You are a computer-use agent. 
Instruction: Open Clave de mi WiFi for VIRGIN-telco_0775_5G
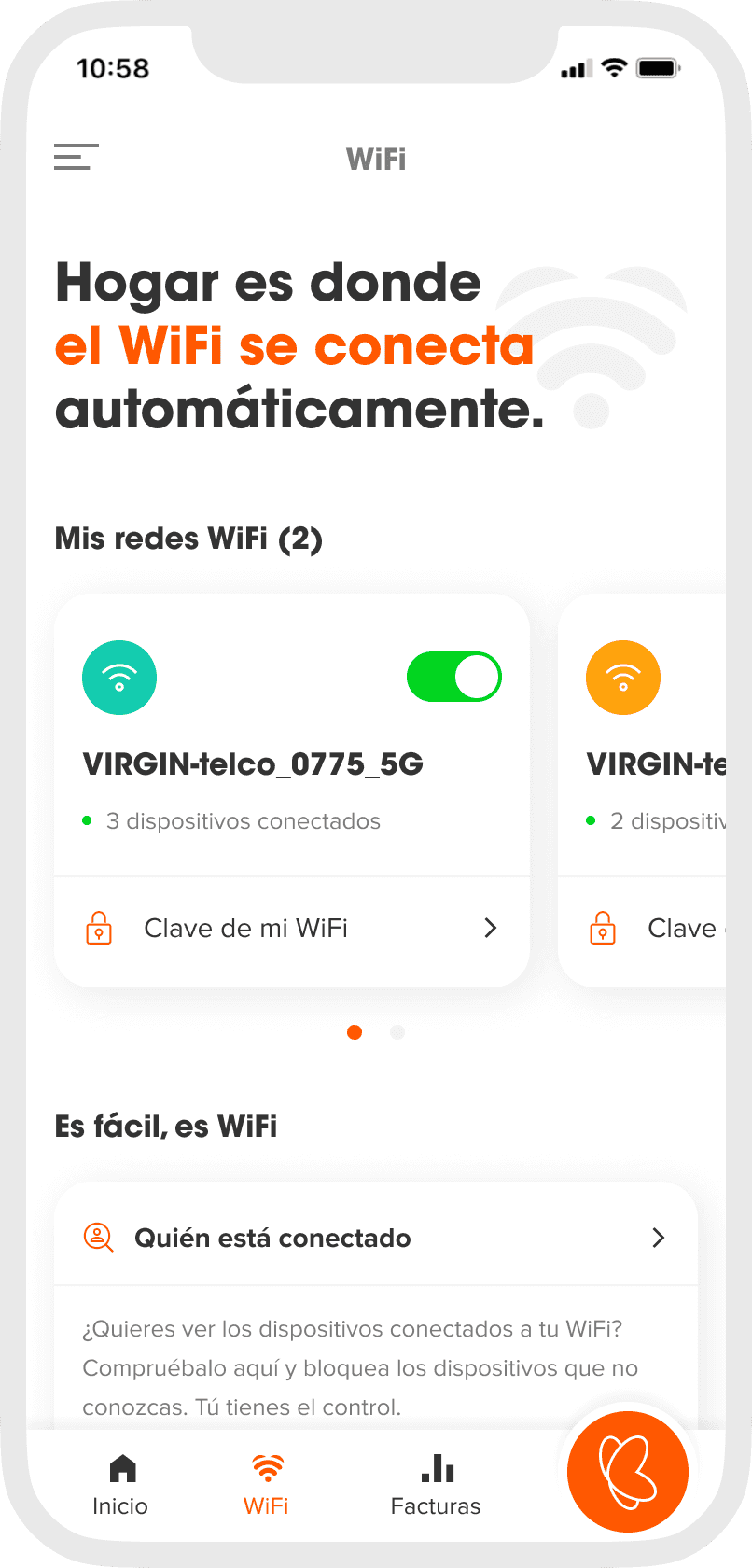coord(292,929)
